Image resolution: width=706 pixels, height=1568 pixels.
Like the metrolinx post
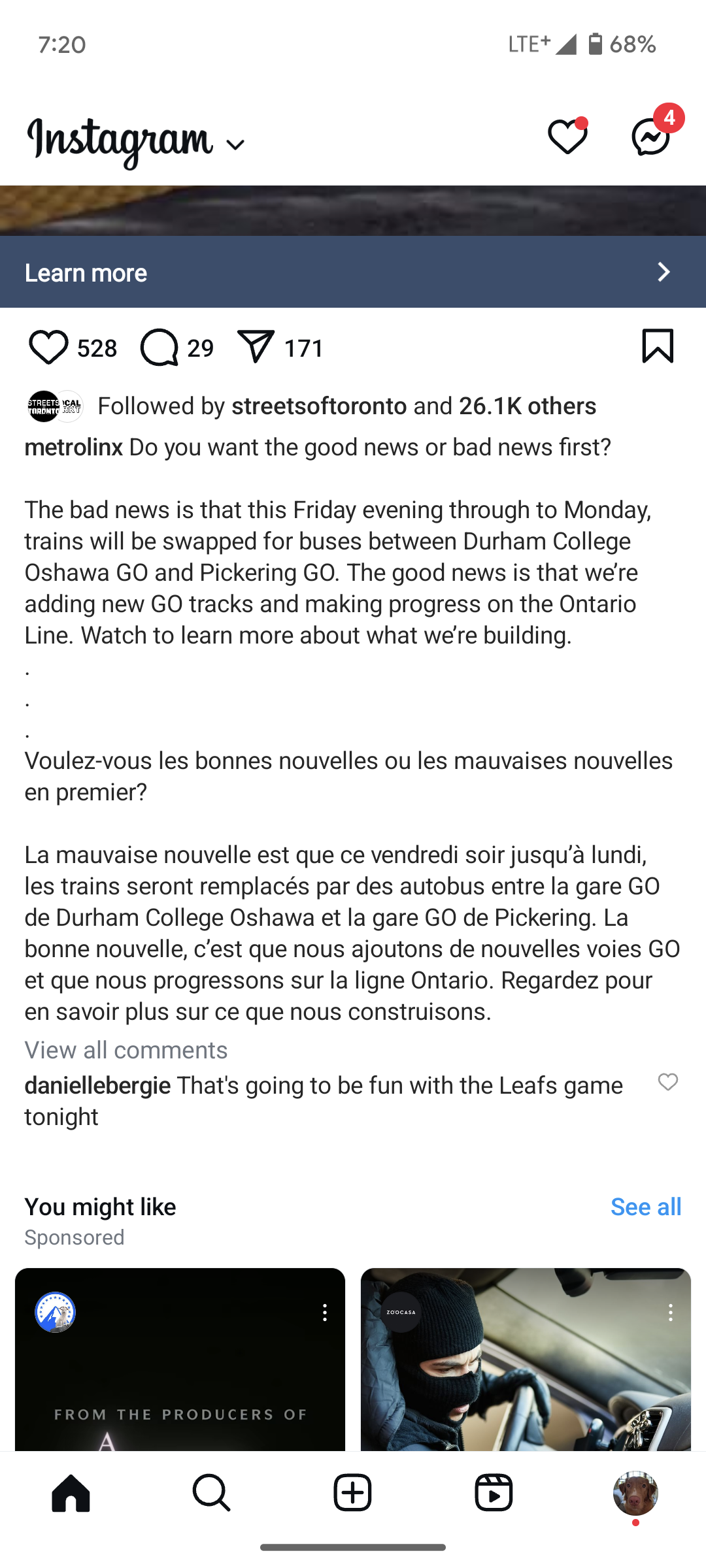[x=48, y=348]
